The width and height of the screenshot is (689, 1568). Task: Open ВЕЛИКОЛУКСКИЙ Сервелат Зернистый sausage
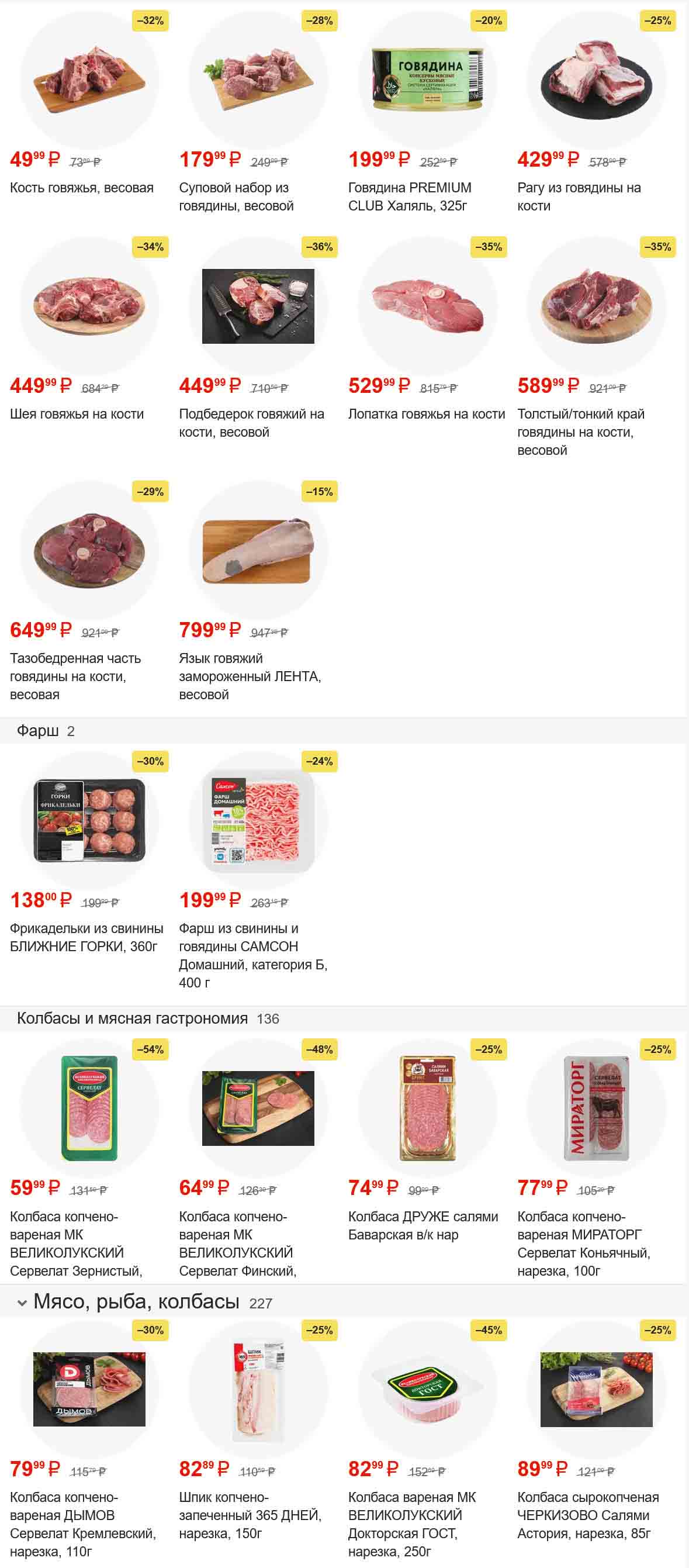[89, 1108]
